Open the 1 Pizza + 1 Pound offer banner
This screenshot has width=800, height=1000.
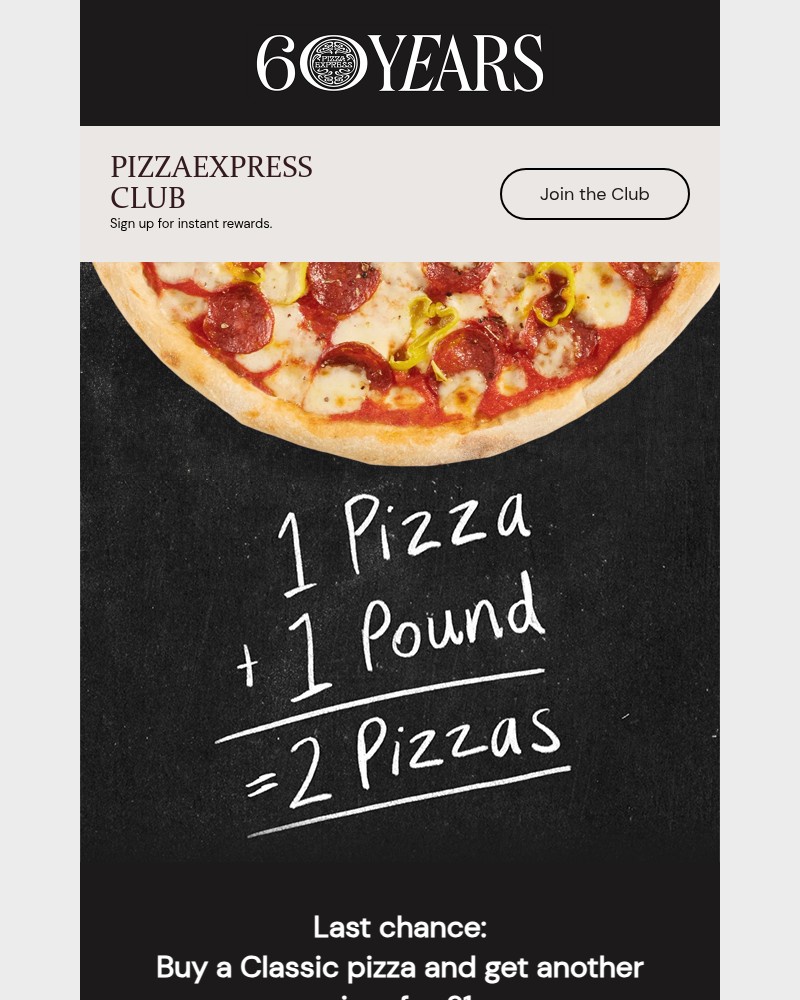(x=400, y=600)
